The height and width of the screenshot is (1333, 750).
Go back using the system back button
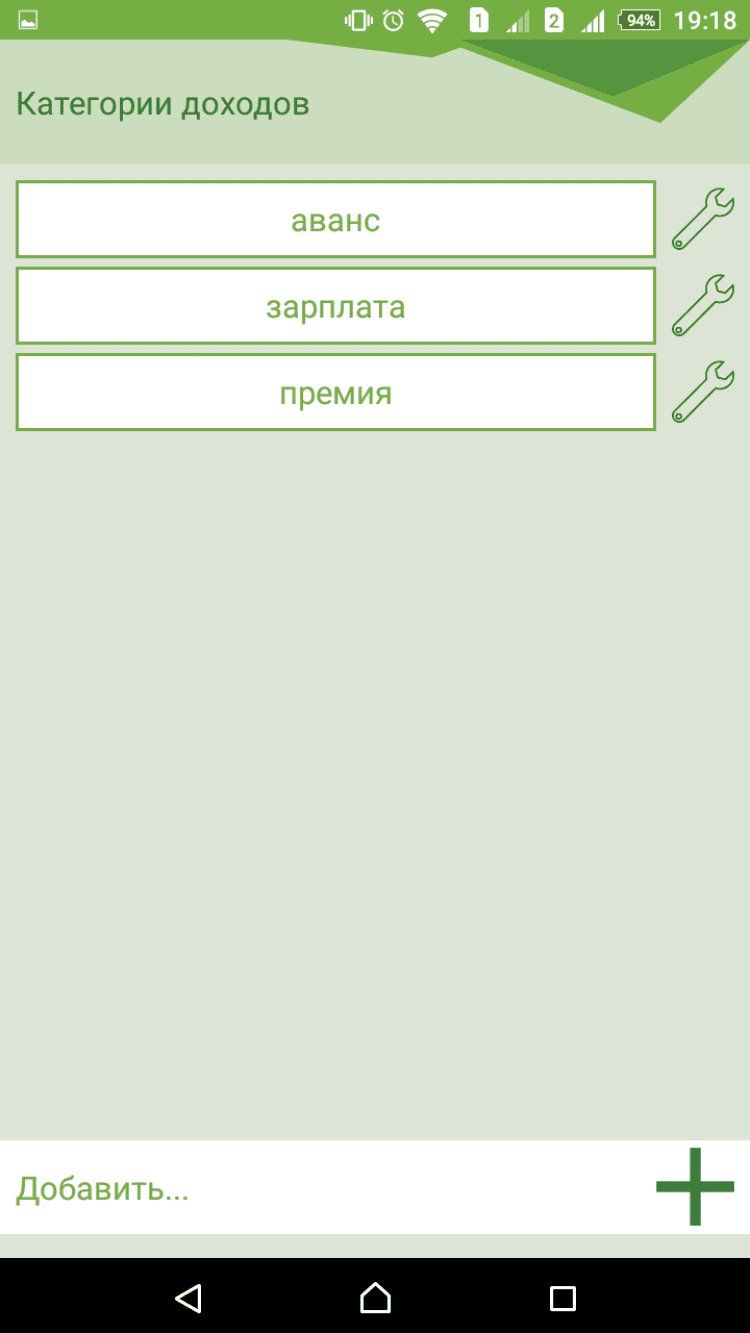coord(188,1298)
